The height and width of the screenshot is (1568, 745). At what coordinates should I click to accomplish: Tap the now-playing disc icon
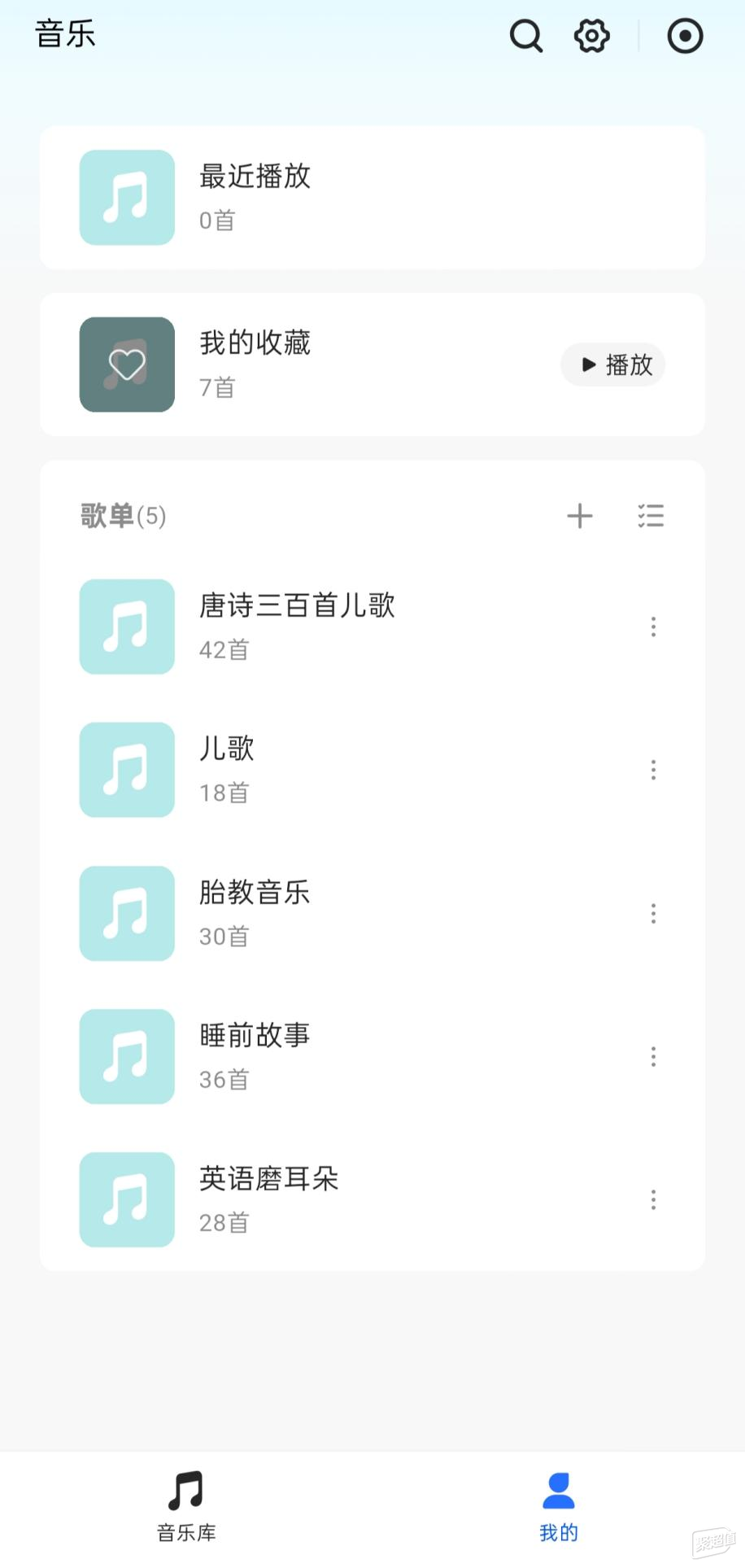[685, 36]
